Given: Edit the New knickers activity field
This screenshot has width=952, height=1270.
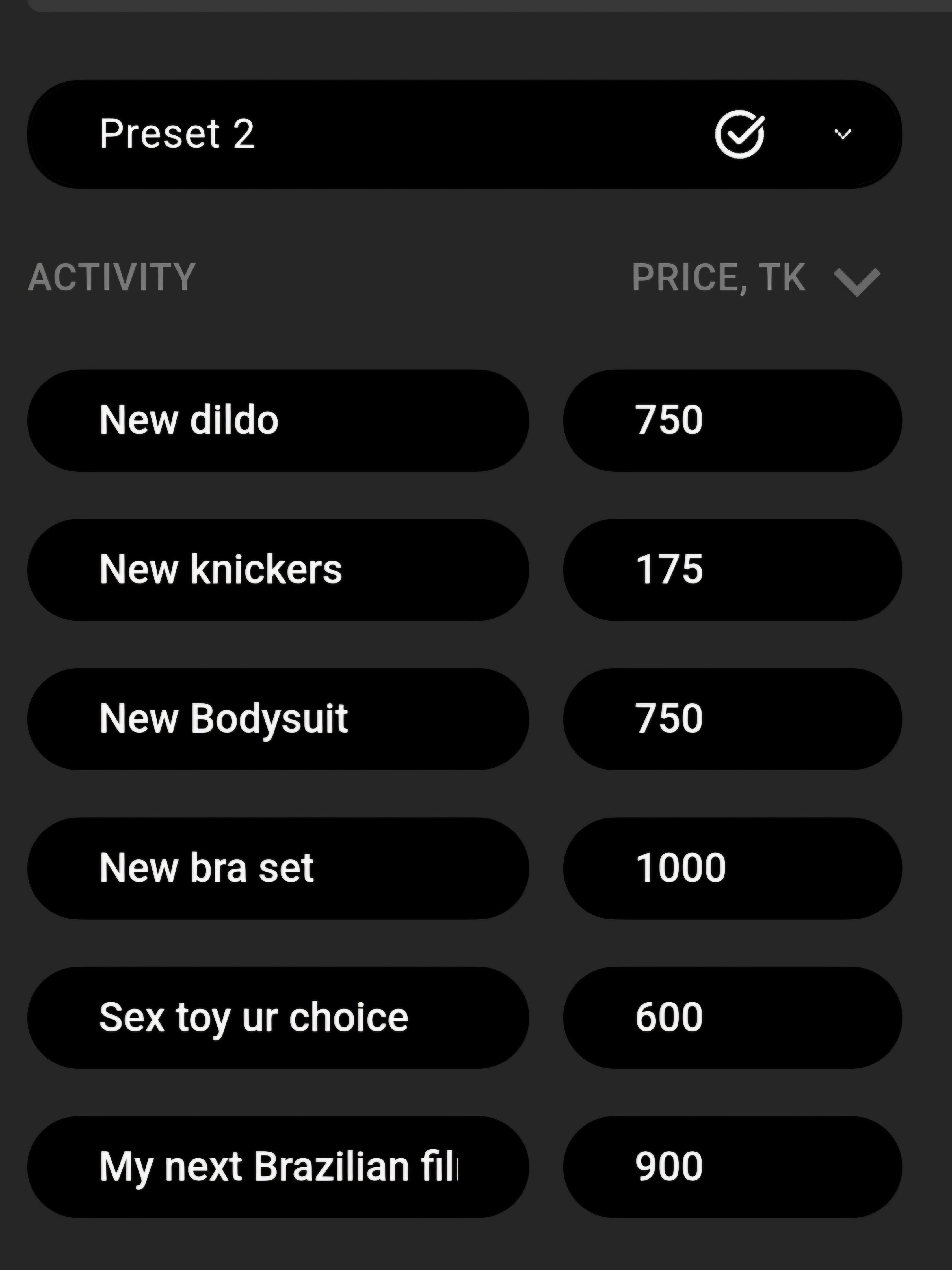Looking at the screenshot, I should [278, 569].
